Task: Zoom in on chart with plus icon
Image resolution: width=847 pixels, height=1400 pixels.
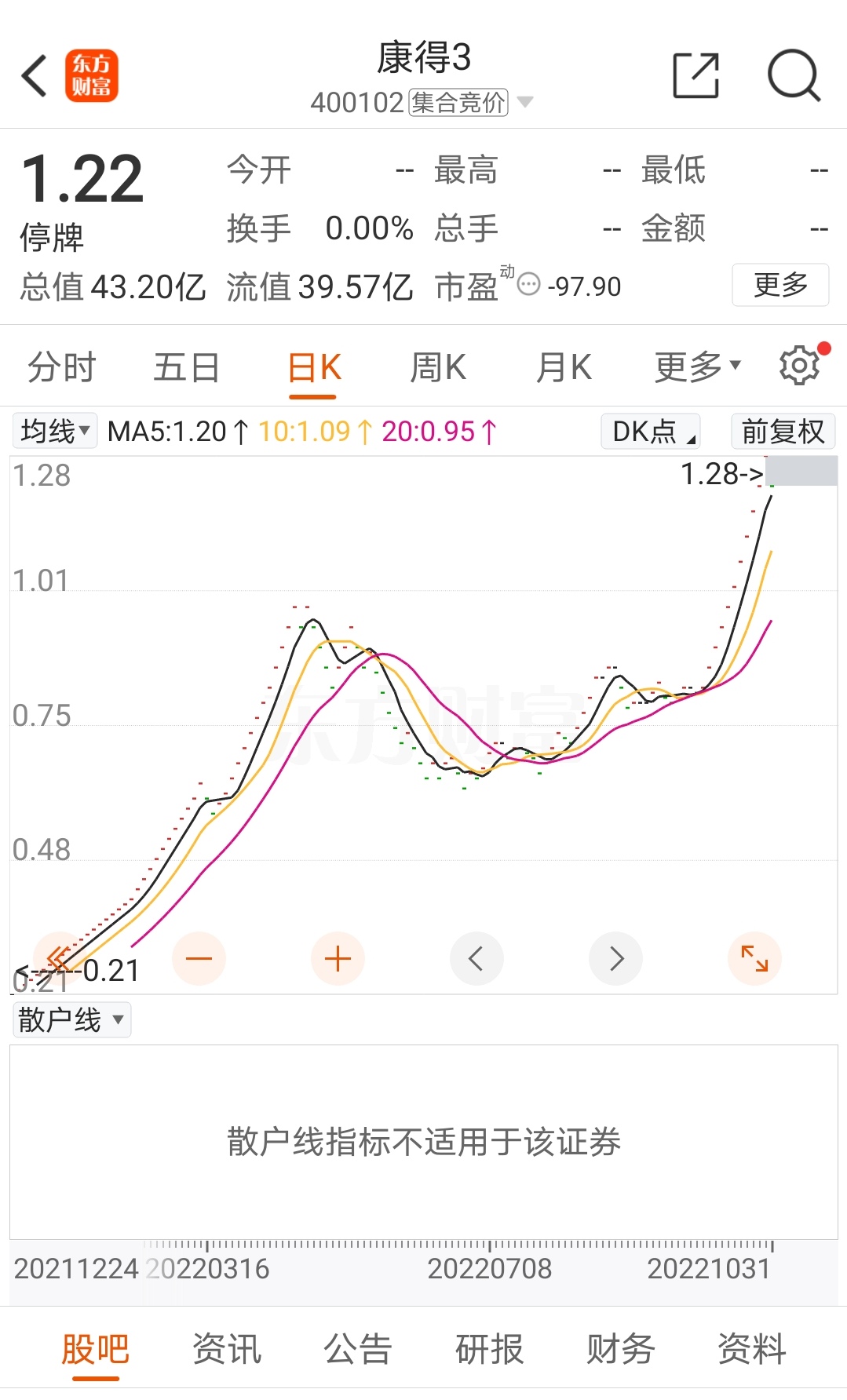Action: tap(338, 958)
